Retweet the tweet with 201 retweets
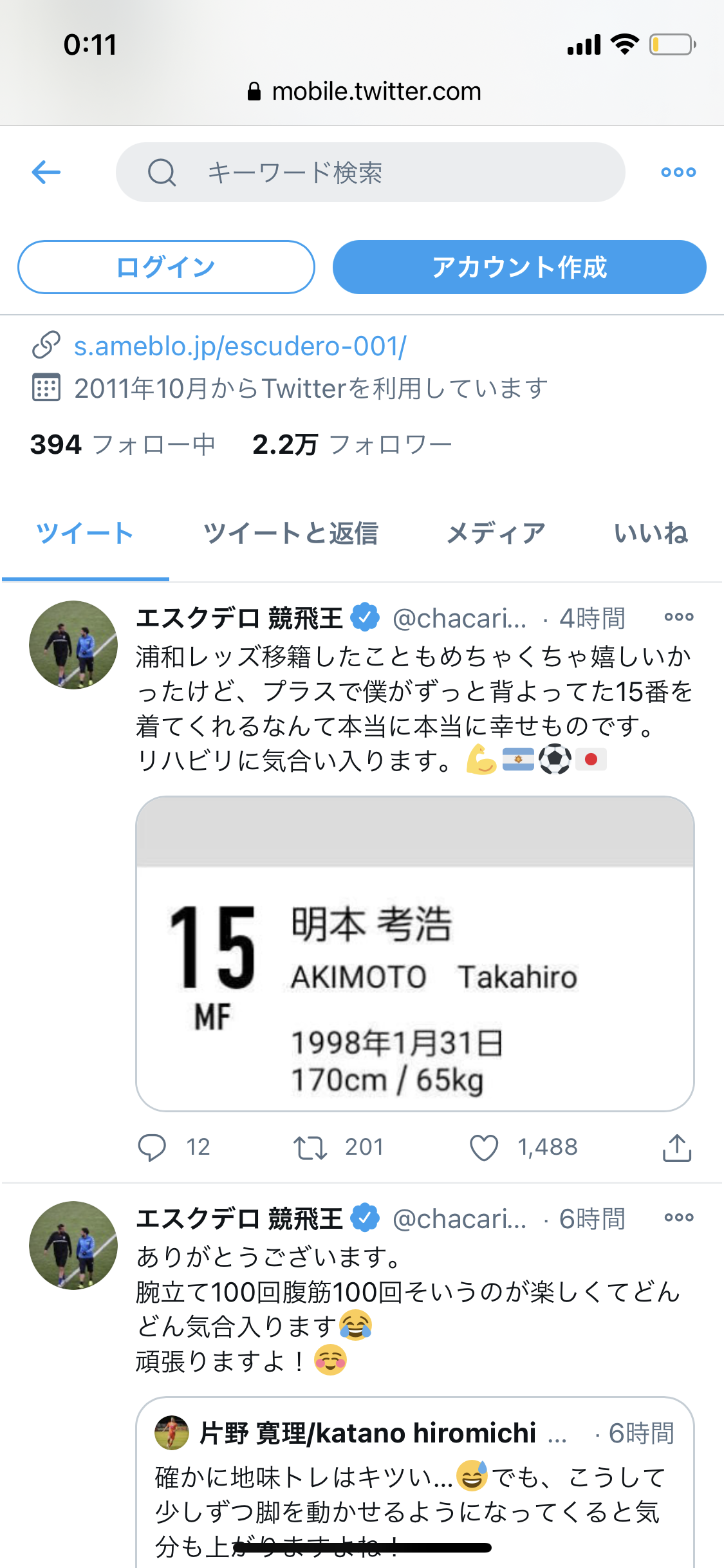This screenshot has height=1568, width=724. point(311,1147)
